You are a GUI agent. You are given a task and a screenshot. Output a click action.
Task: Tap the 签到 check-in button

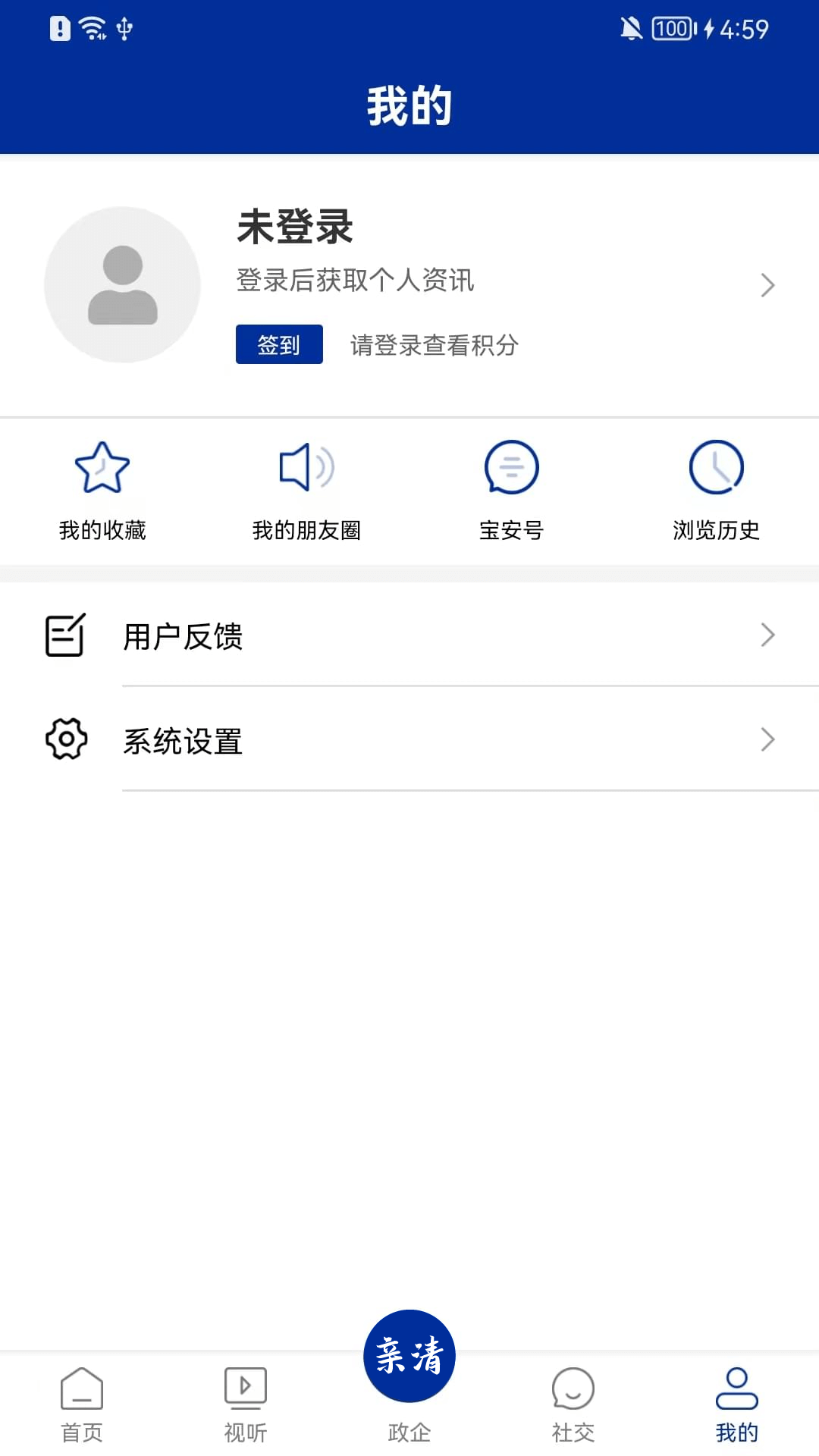pyautogui.click(x=279, y=344)
